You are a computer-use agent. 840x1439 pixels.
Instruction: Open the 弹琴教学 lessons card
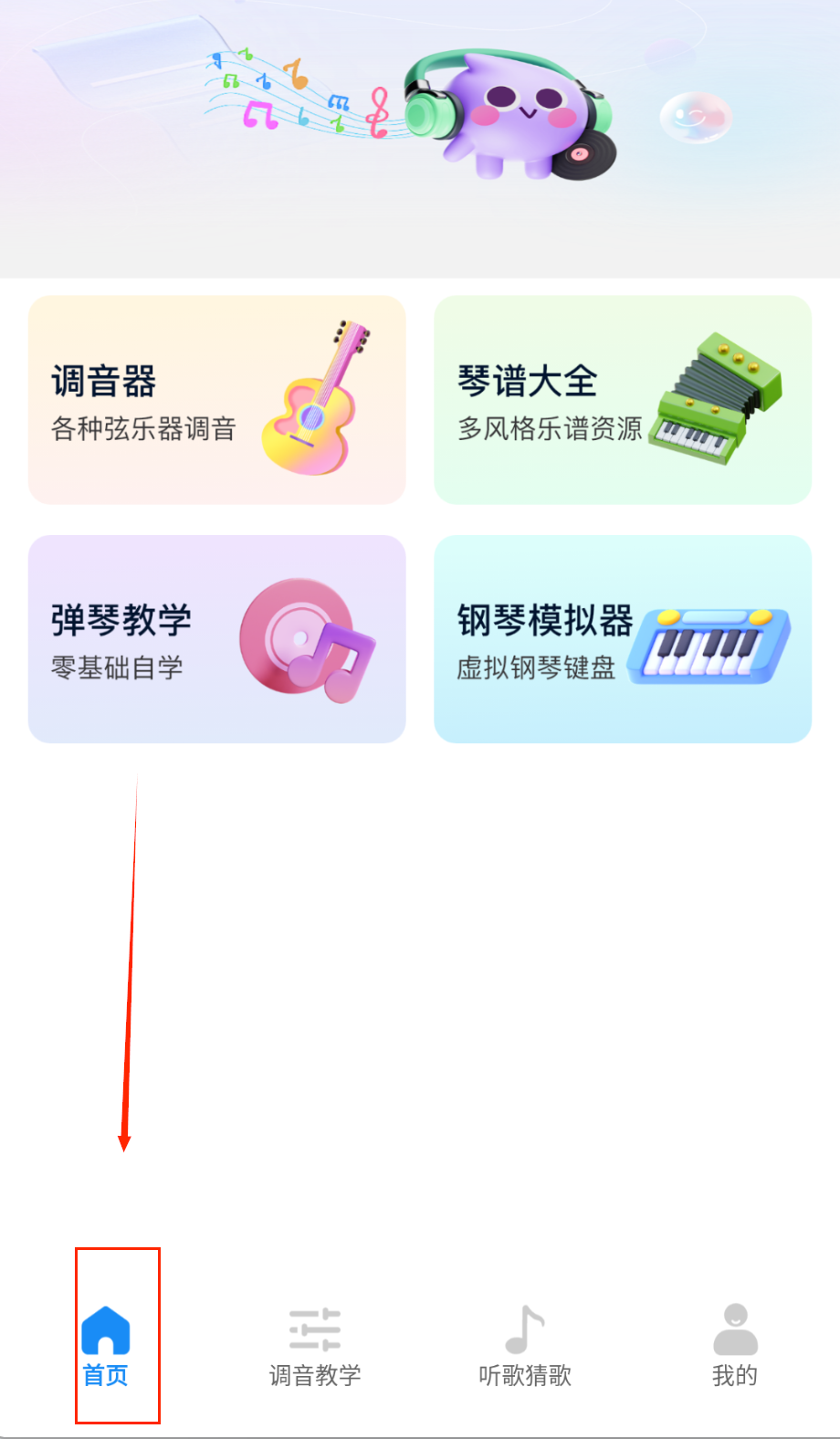pos(216,639)
